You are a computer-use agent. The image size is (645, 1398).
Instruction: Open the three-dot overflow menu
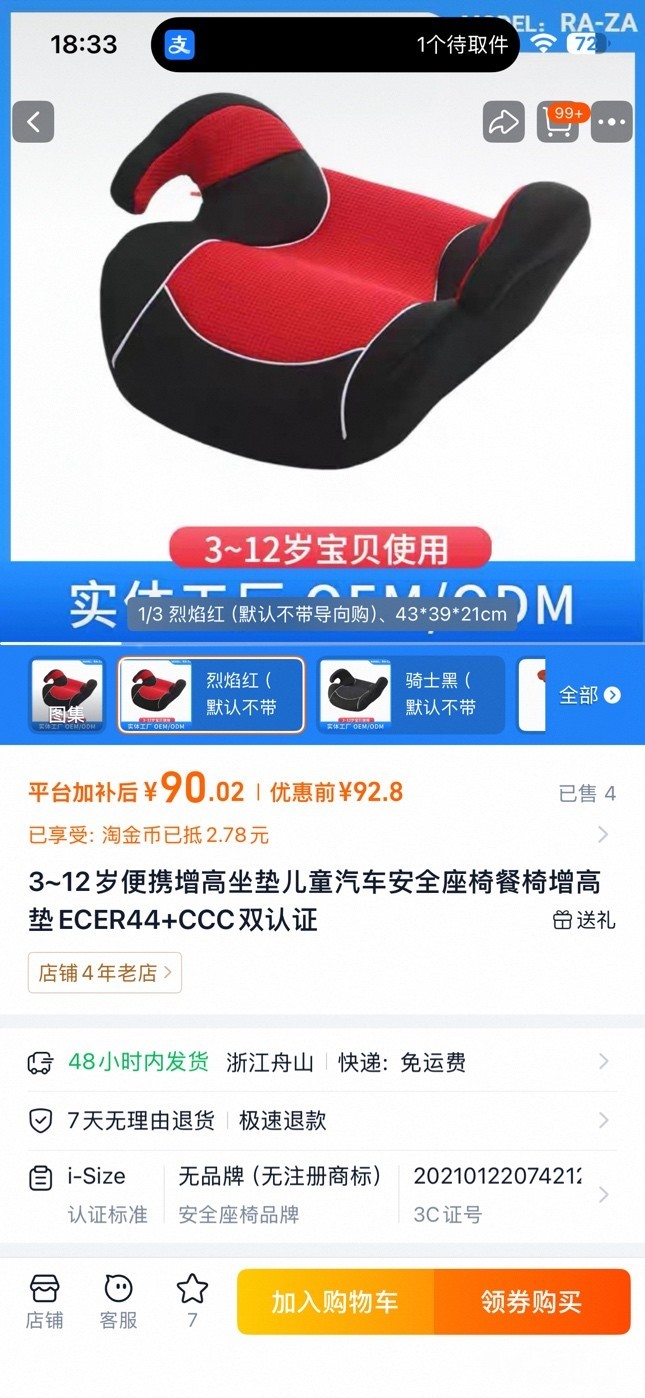point(612,122)
